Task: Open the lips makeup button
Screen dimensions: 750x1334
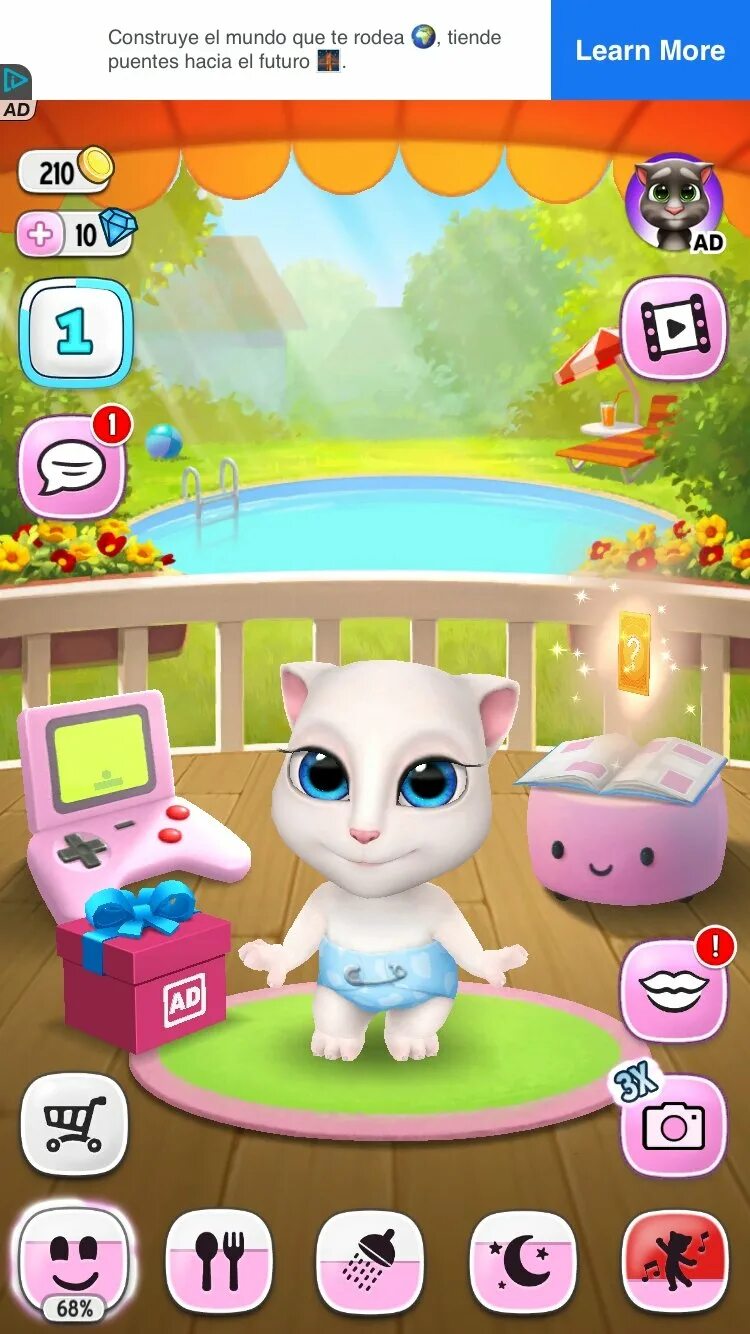Action: 674,990
